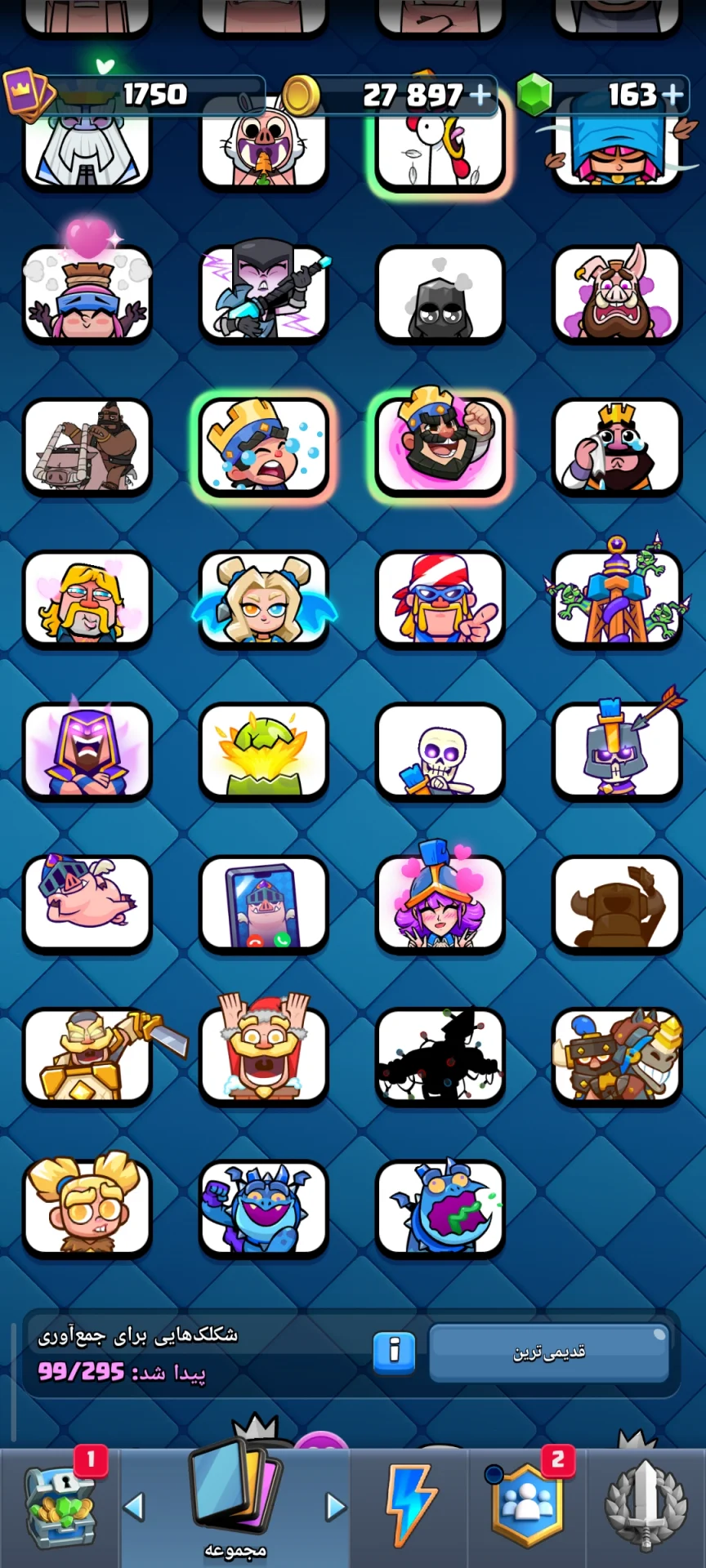Switch to the battle lightning tab
This screenshot has height=1568, width=706.
pos(411,1507)
